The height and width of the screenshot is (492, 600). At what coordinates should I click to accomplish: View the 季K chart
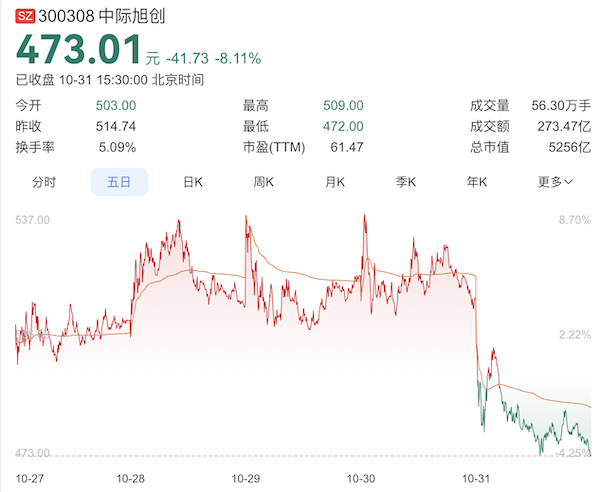pyautogui.click(x=406, y=182)
